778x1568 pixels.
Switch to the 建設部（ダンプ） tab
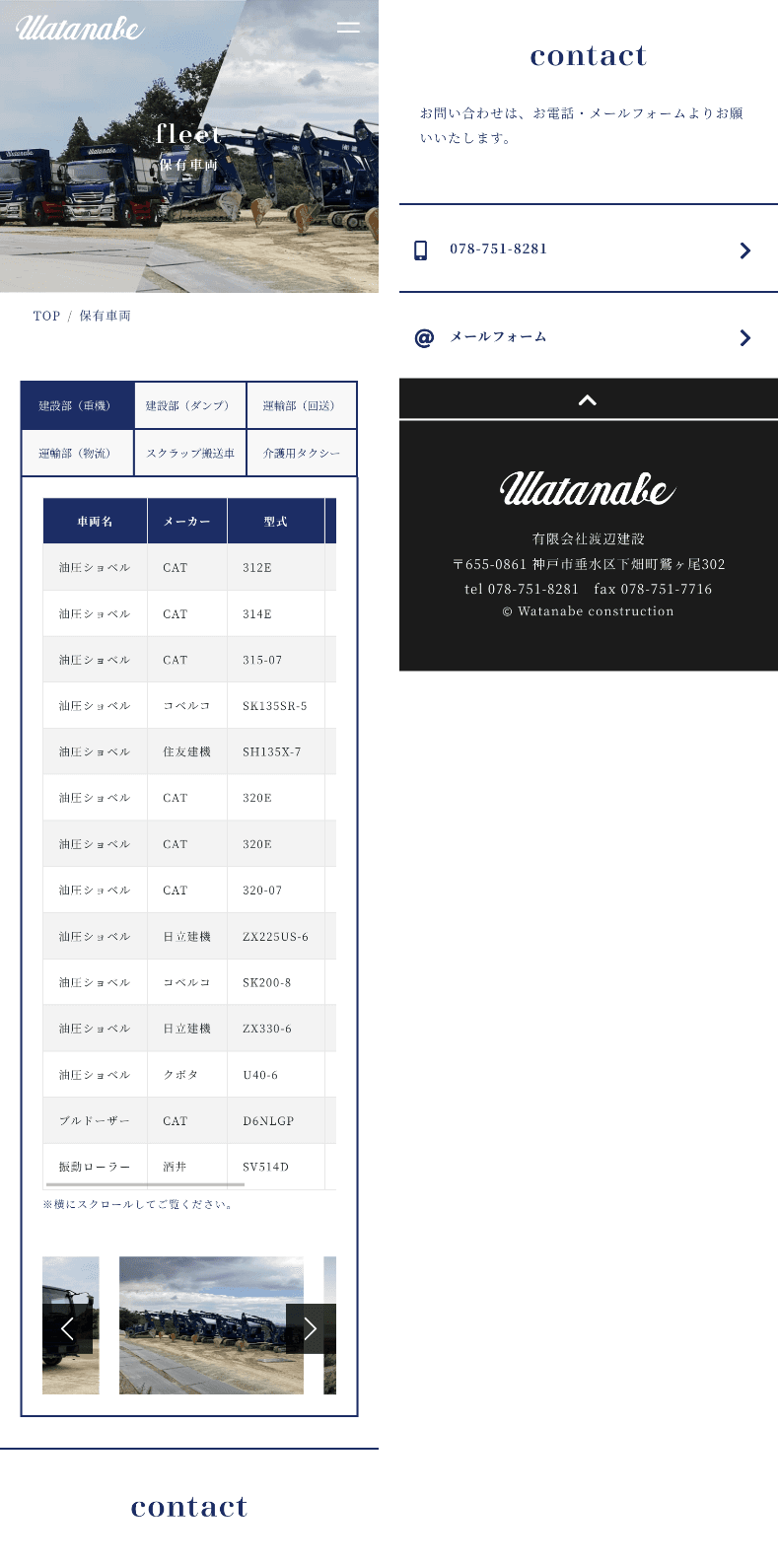tap(189, 405)
